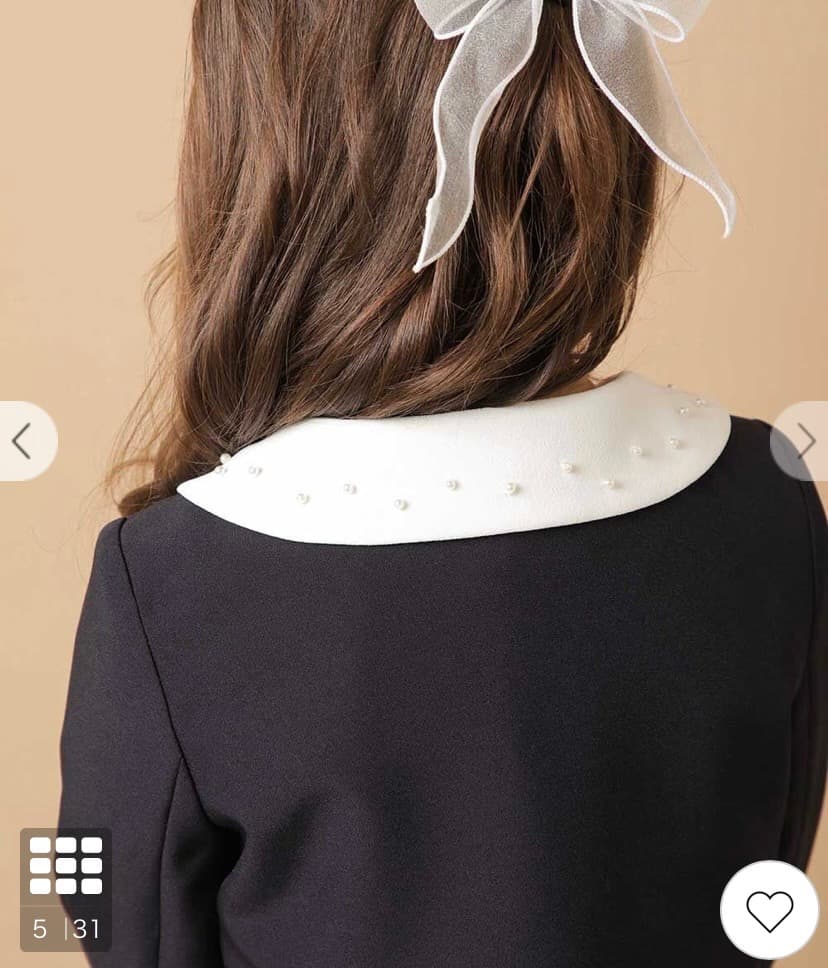
Task: Add this item to favorites
Action: point(769,910)
